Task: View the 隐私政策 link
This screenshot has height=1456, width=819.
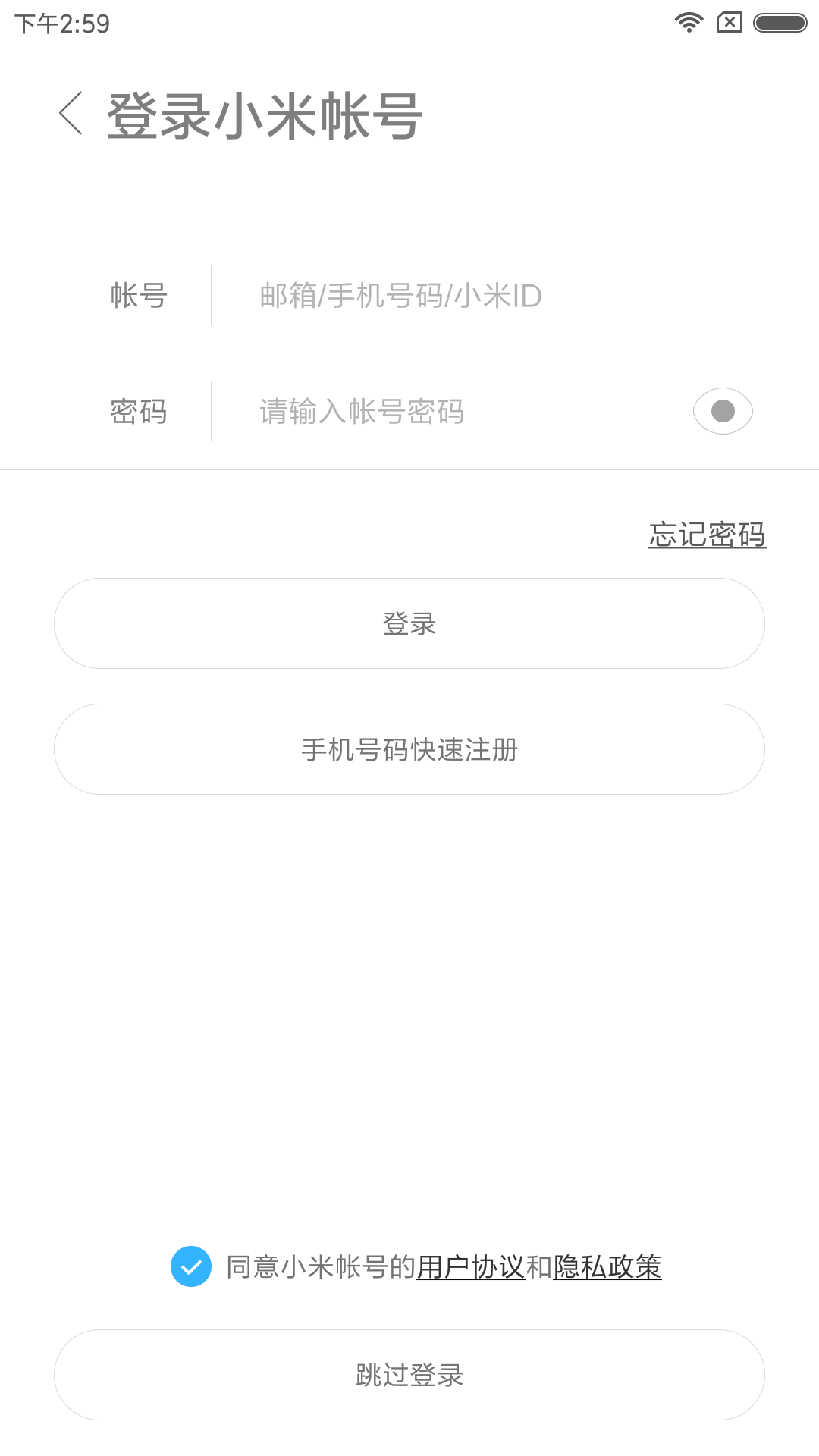Action: click(607, 1266)
